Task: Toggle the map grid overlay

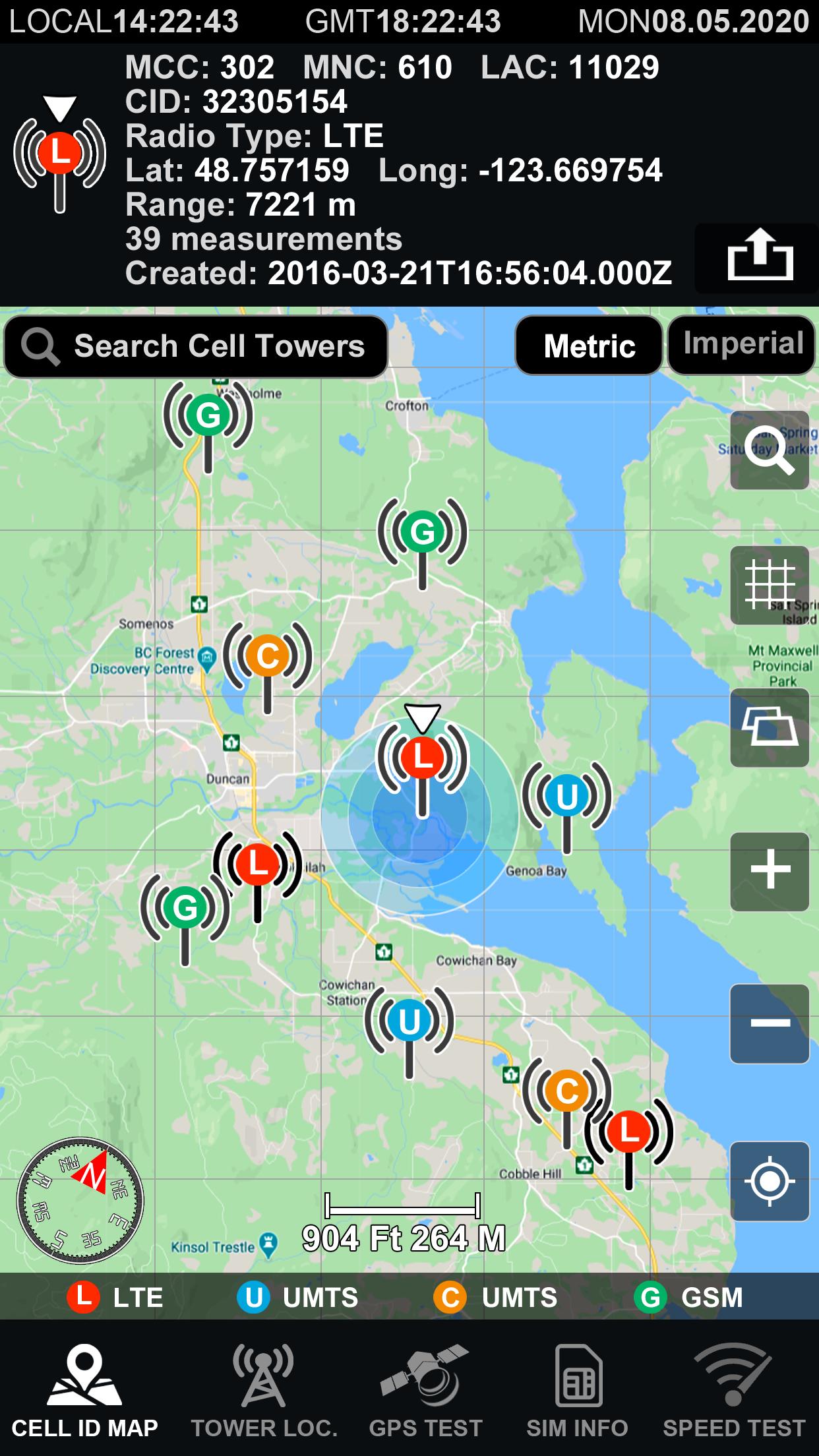Action: 770,585
